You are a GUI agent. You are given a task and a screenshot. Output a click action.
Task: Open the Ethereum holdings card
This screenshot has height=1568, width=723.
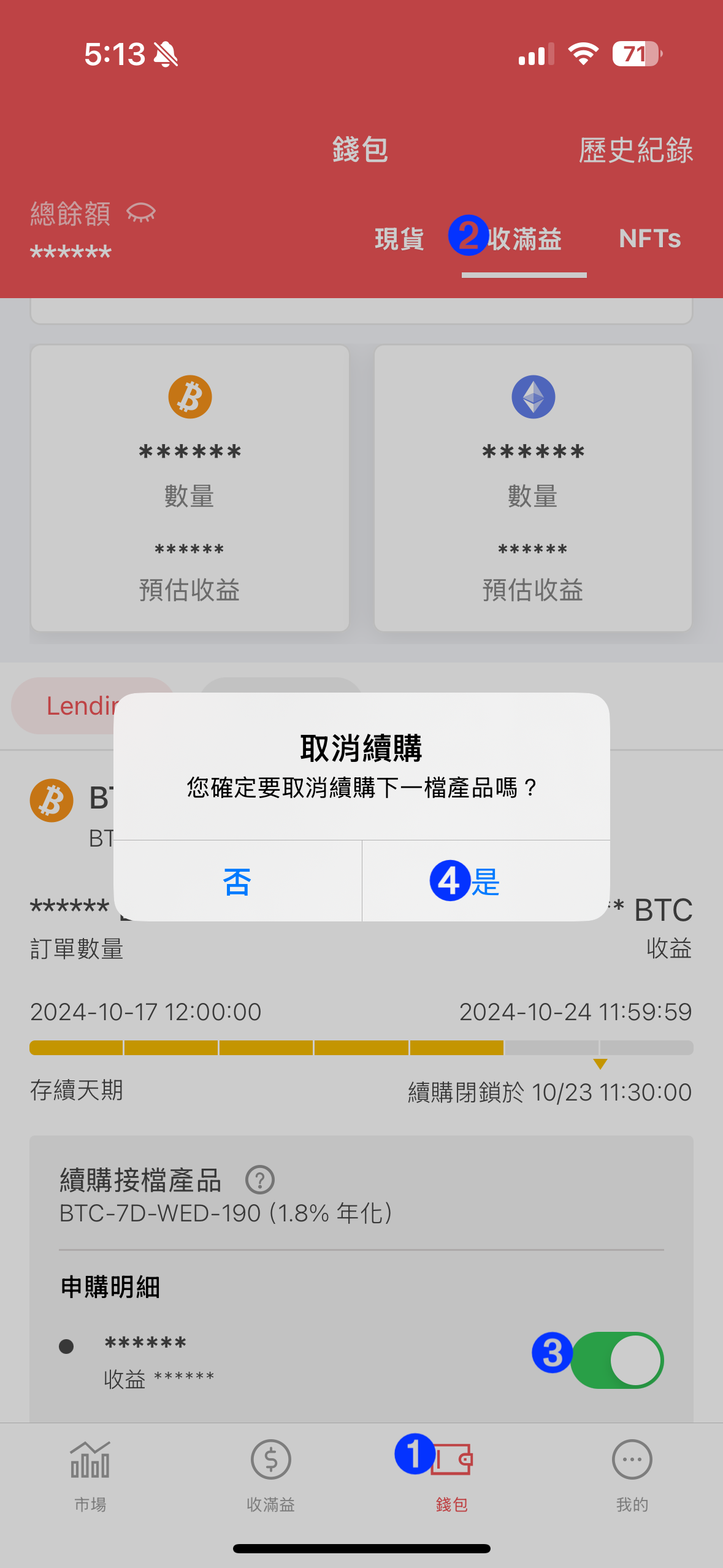[533, 488]
